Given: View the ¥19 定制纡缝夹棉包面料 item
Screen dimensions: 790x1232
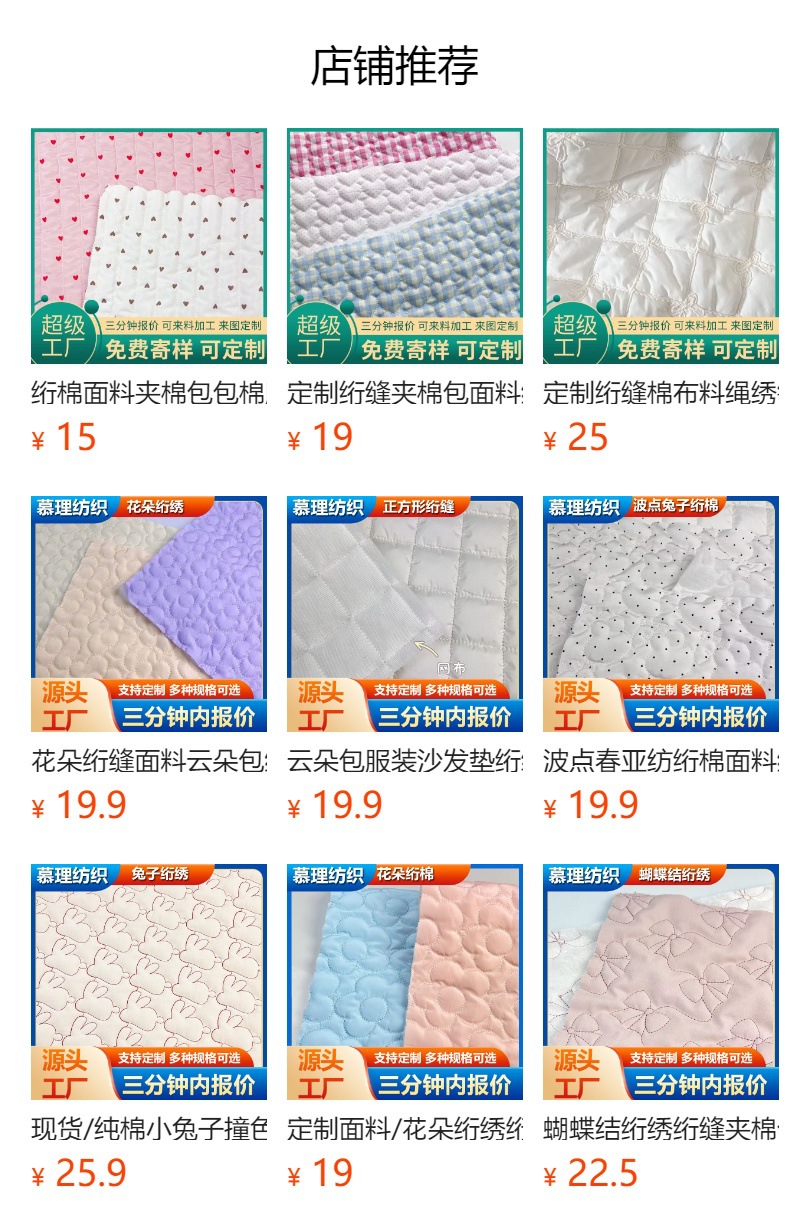Looking at the screenshot, I should click(x=404, y=246).
